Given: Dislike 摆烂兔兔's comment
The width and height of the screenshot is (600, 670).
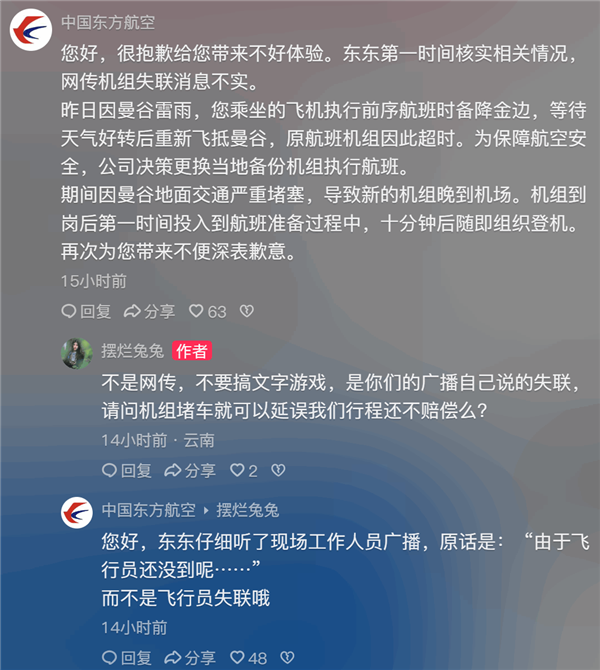Looking at the screenshot, I should point(278,470).
